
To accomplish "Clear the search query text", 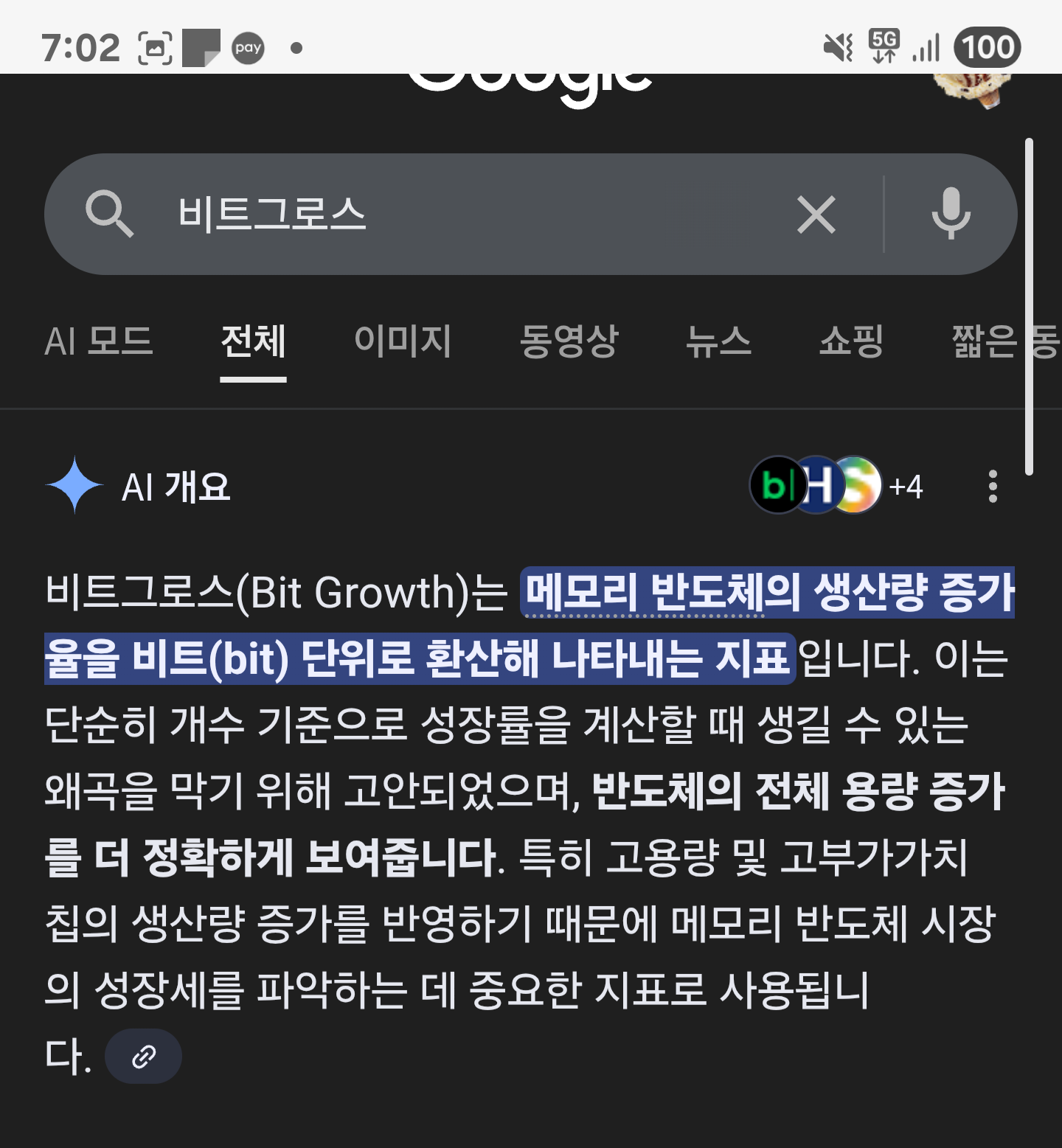I will (x=816, y=215).
